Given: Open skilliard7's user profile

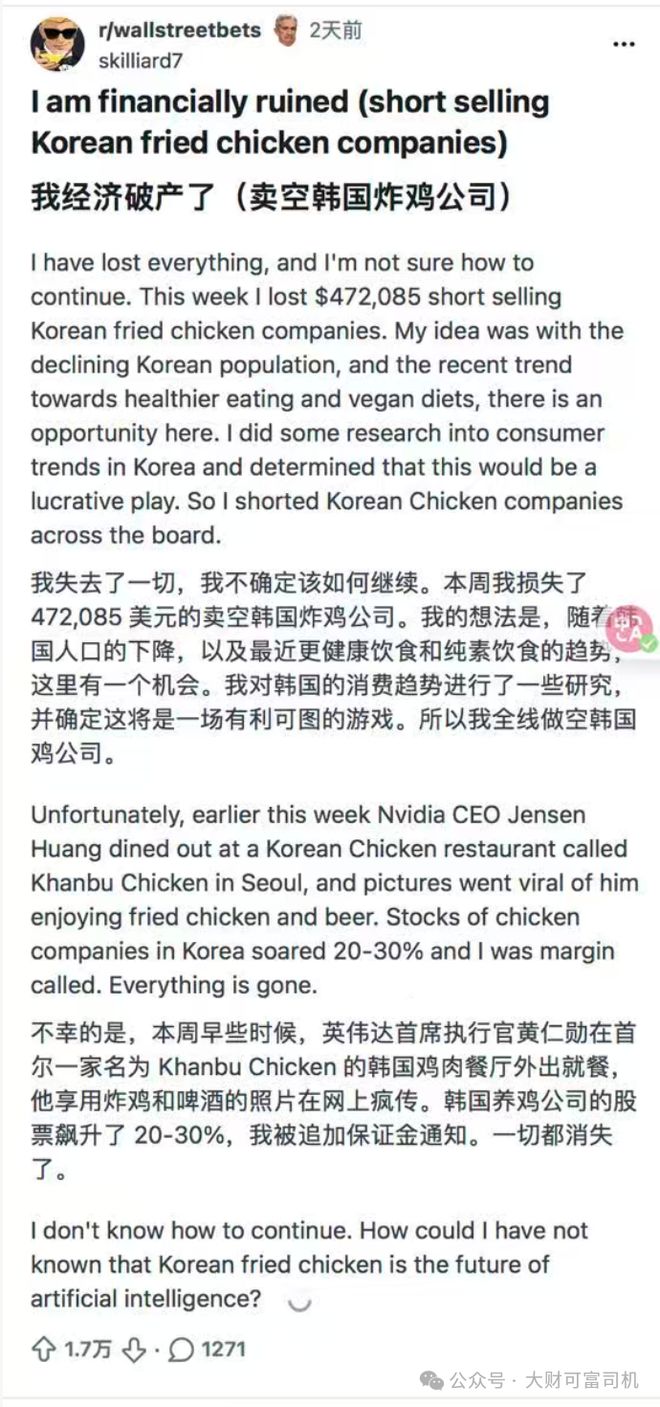Looking at the screenshot, I should point(139,60).
